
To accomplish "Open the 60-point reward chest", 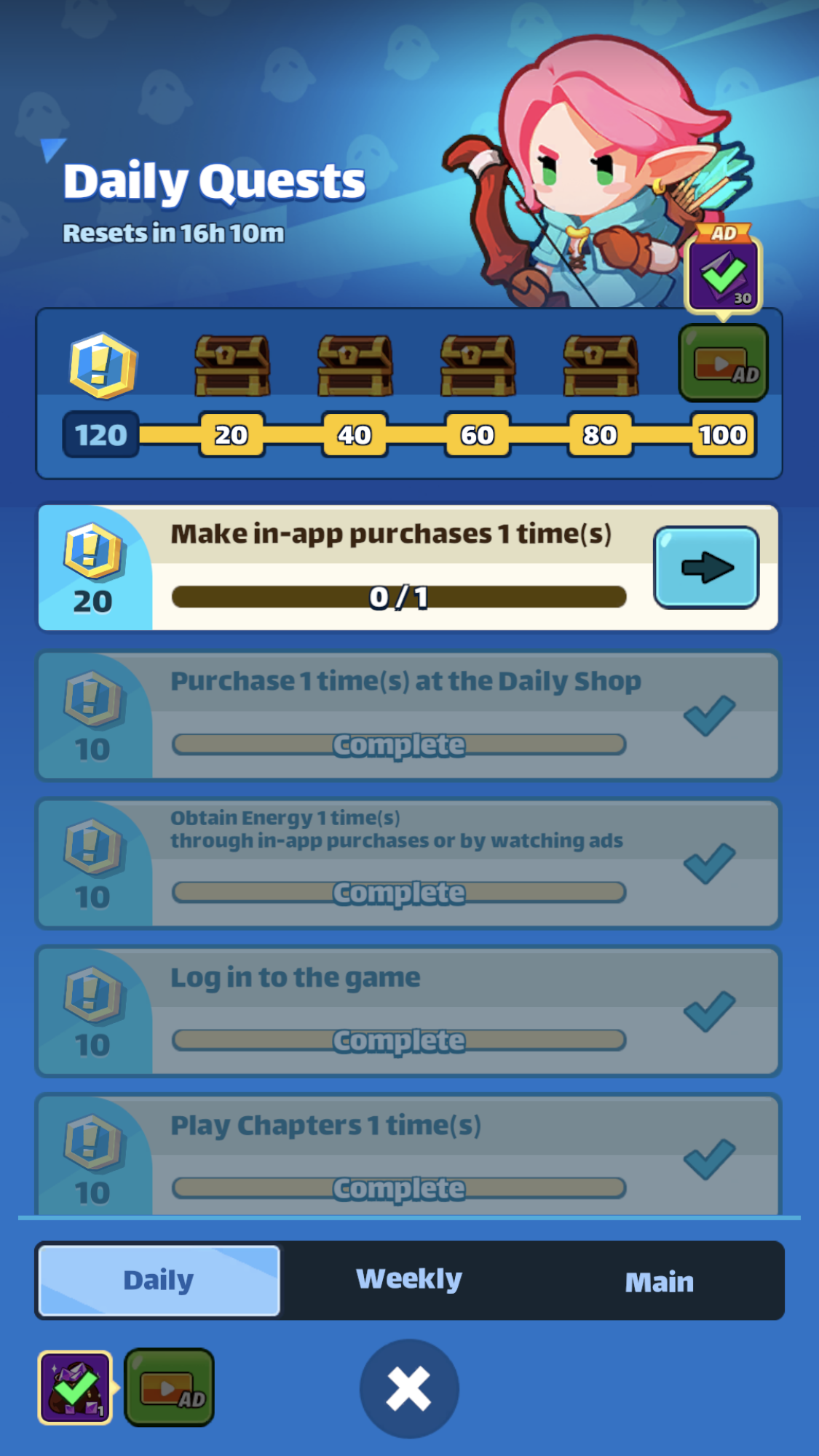I will pos(478,365).
